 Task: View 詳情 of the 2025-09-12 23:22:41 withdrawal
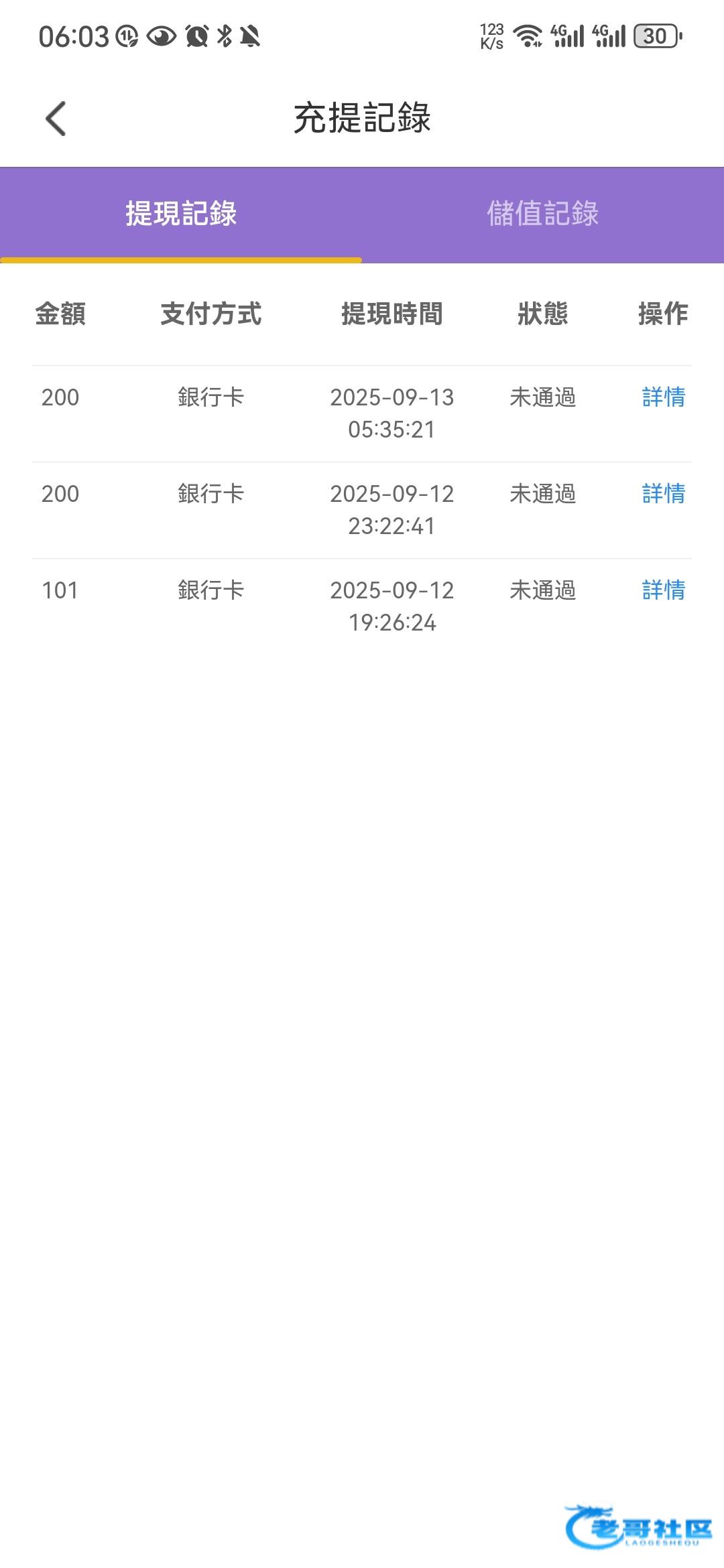point(664,494)
